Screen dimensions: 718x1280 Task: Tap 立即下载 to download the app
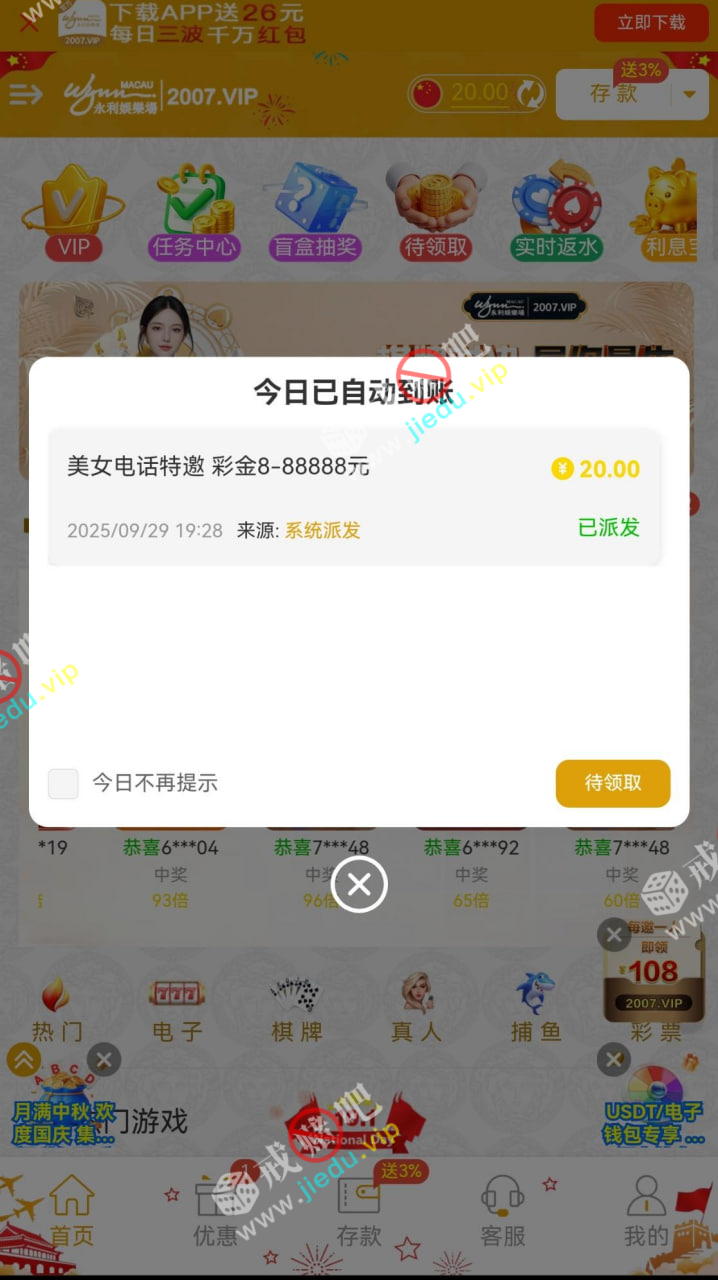(651, 23)
